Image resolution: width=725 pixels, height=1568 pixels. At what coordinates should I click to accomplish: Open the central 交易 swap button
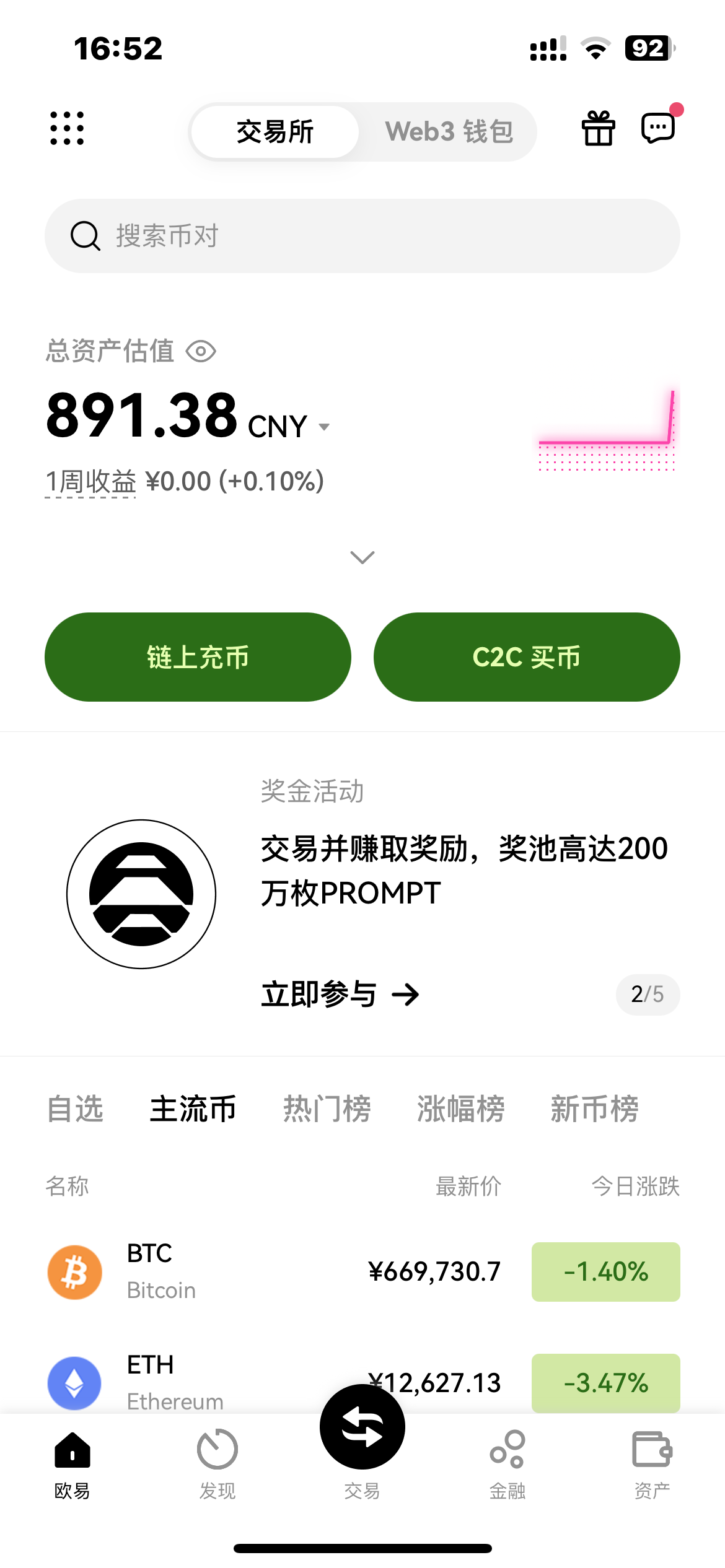coord(362,1427)
